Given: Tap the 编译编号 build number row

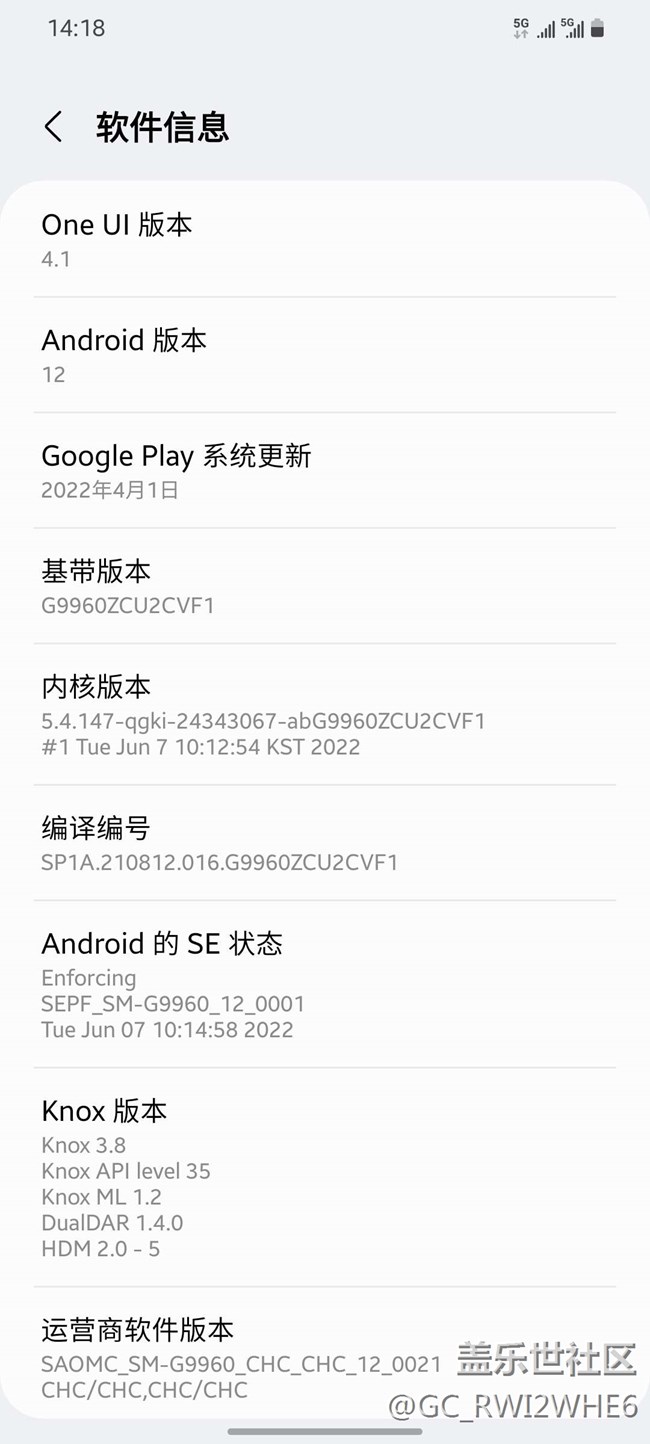Looking at the screenshot, I should pyautogui.click(x=324, y=843).
